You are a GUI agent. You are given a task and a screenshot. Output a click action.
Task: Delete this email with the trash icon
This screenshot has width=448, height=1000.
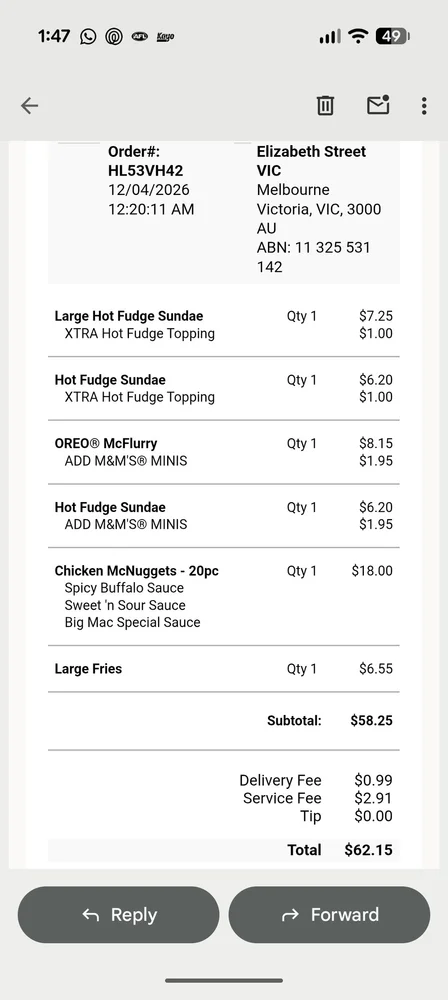click(x=325, y=105)
